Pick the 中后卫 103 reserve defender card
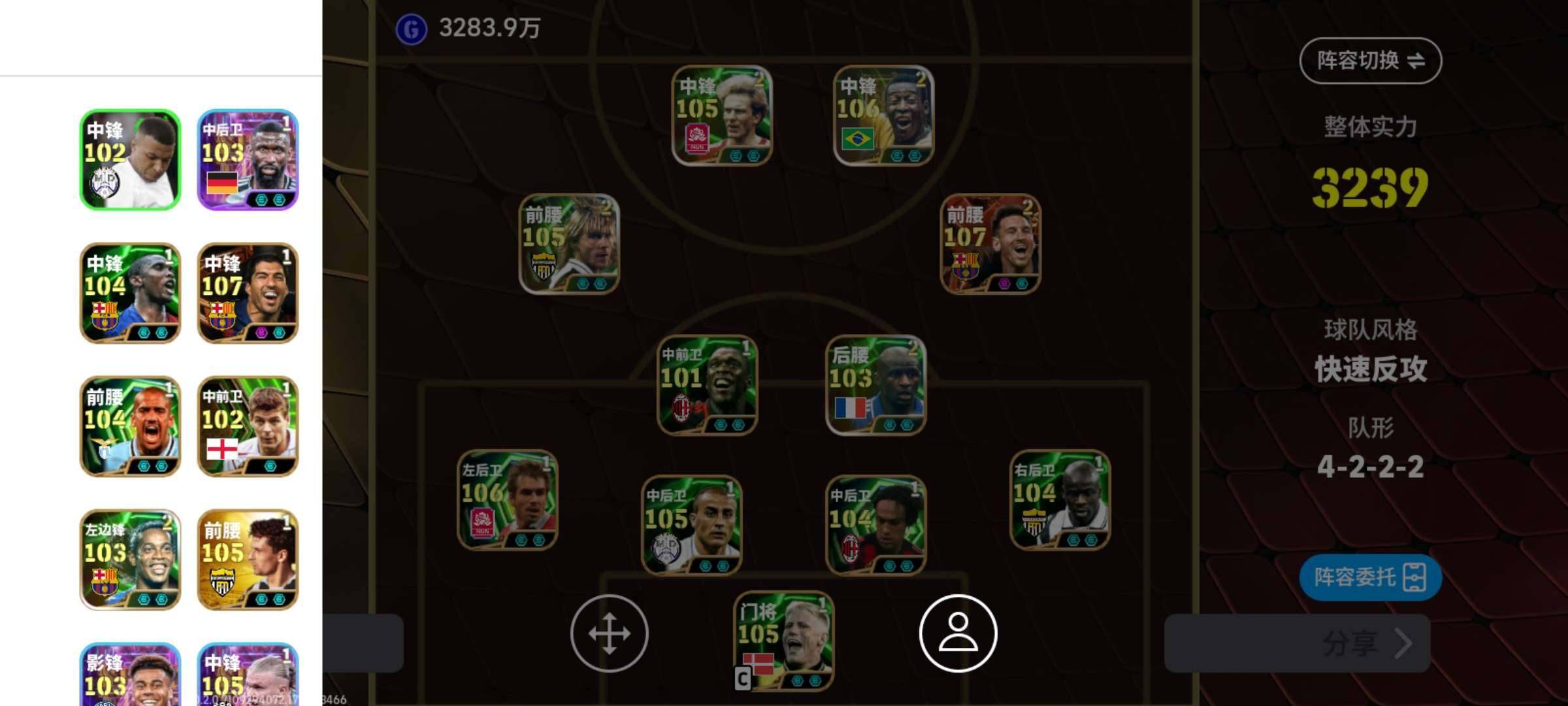The width and height of the screenshot is (1568, 706). pyautogui.click(x=248, y=160)
